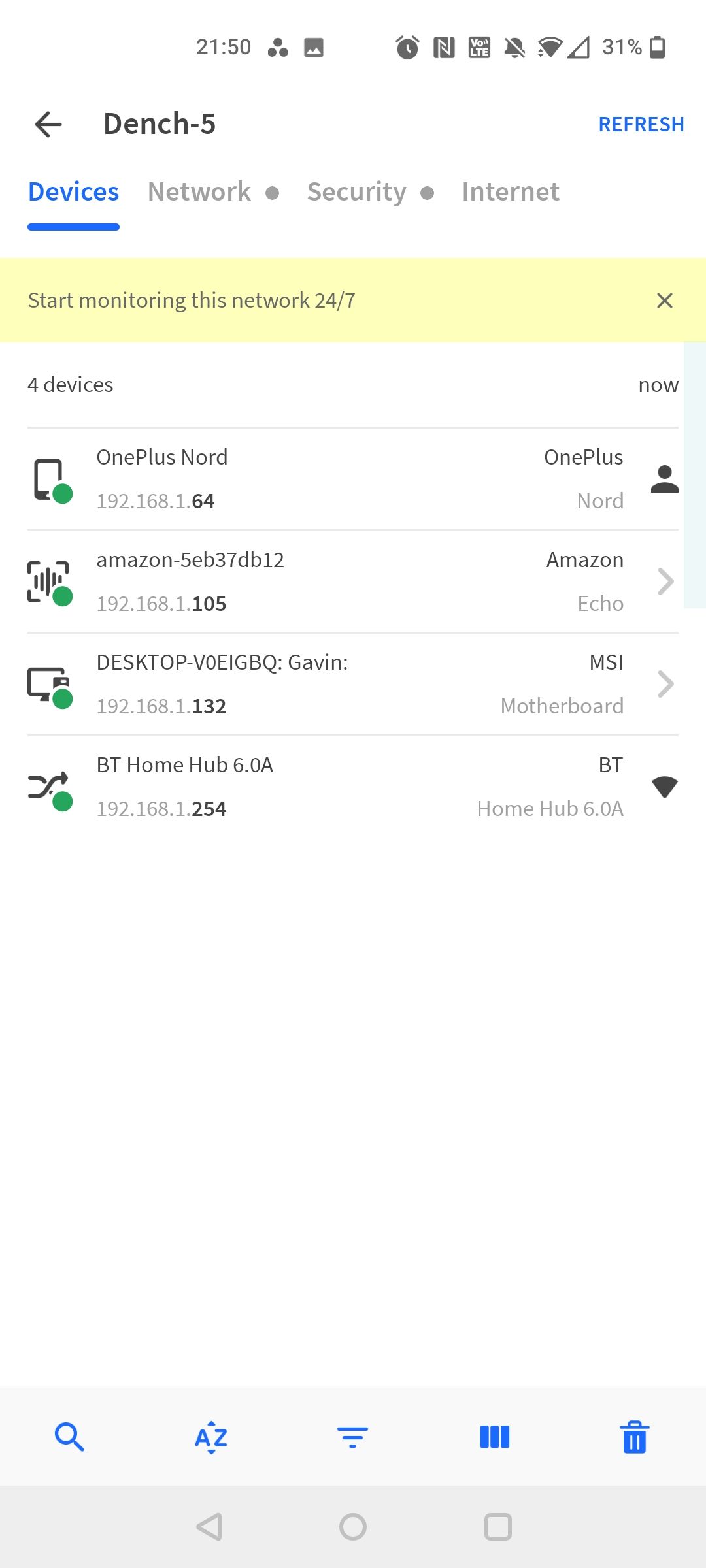Tap the trash icon to delete

(x=634, y=1437)
